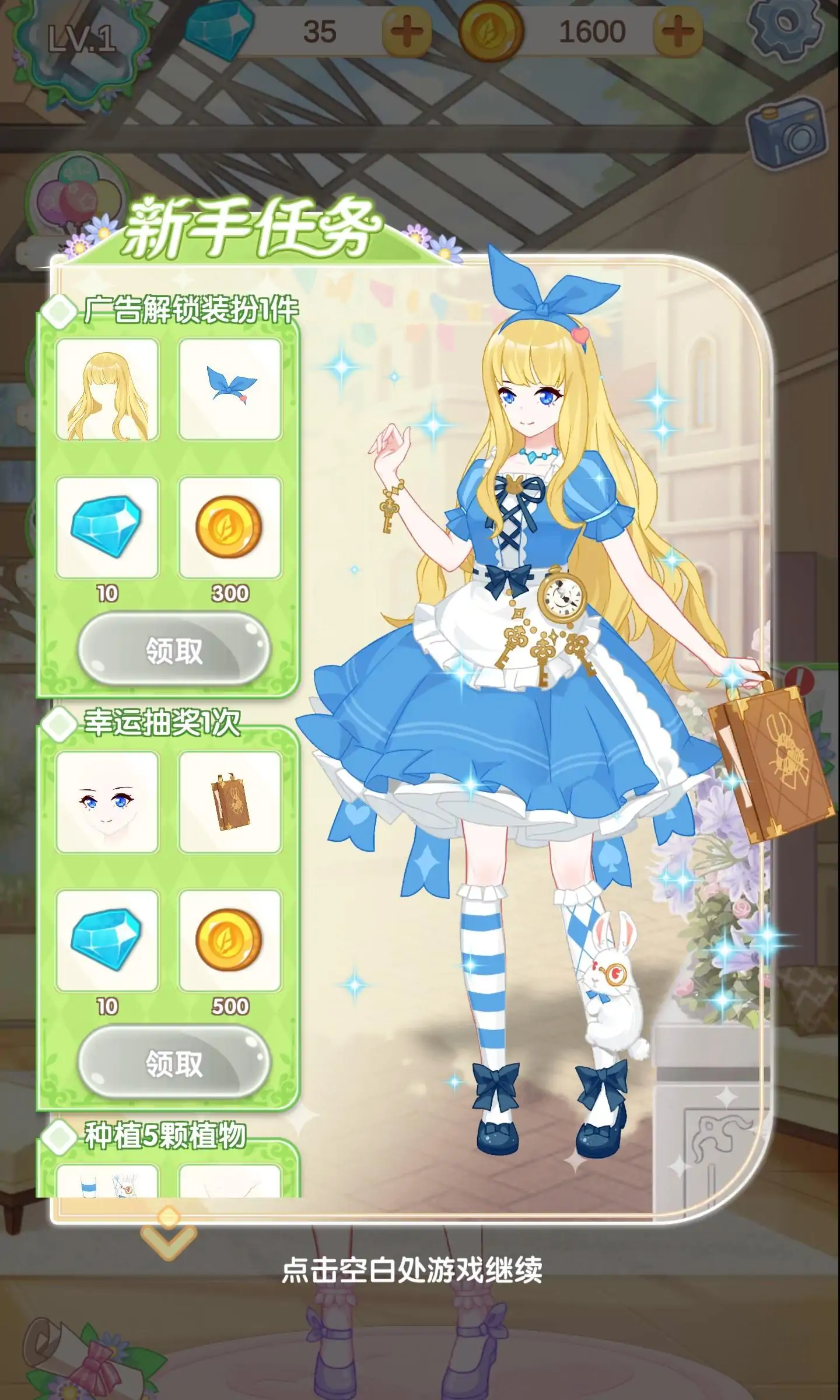View the blue ribbon headband reward item

(x=230, y=390)
